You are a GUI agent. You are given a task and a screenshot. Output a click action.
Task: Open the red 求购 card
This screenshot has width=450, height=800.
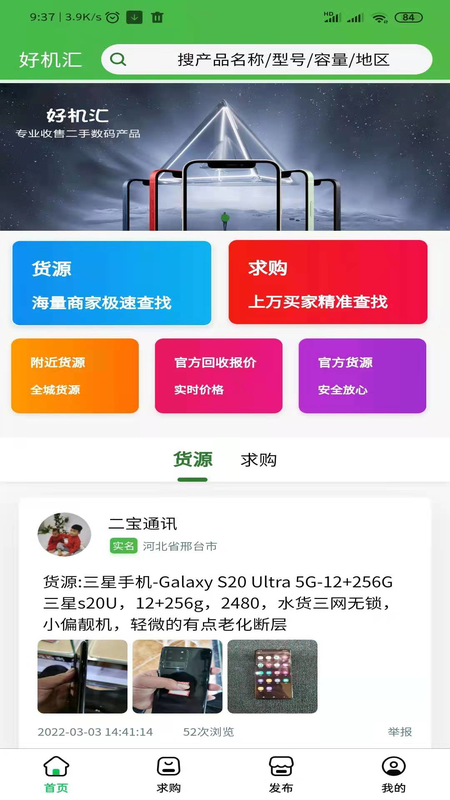pyautogui.click(x=328, y=282)
